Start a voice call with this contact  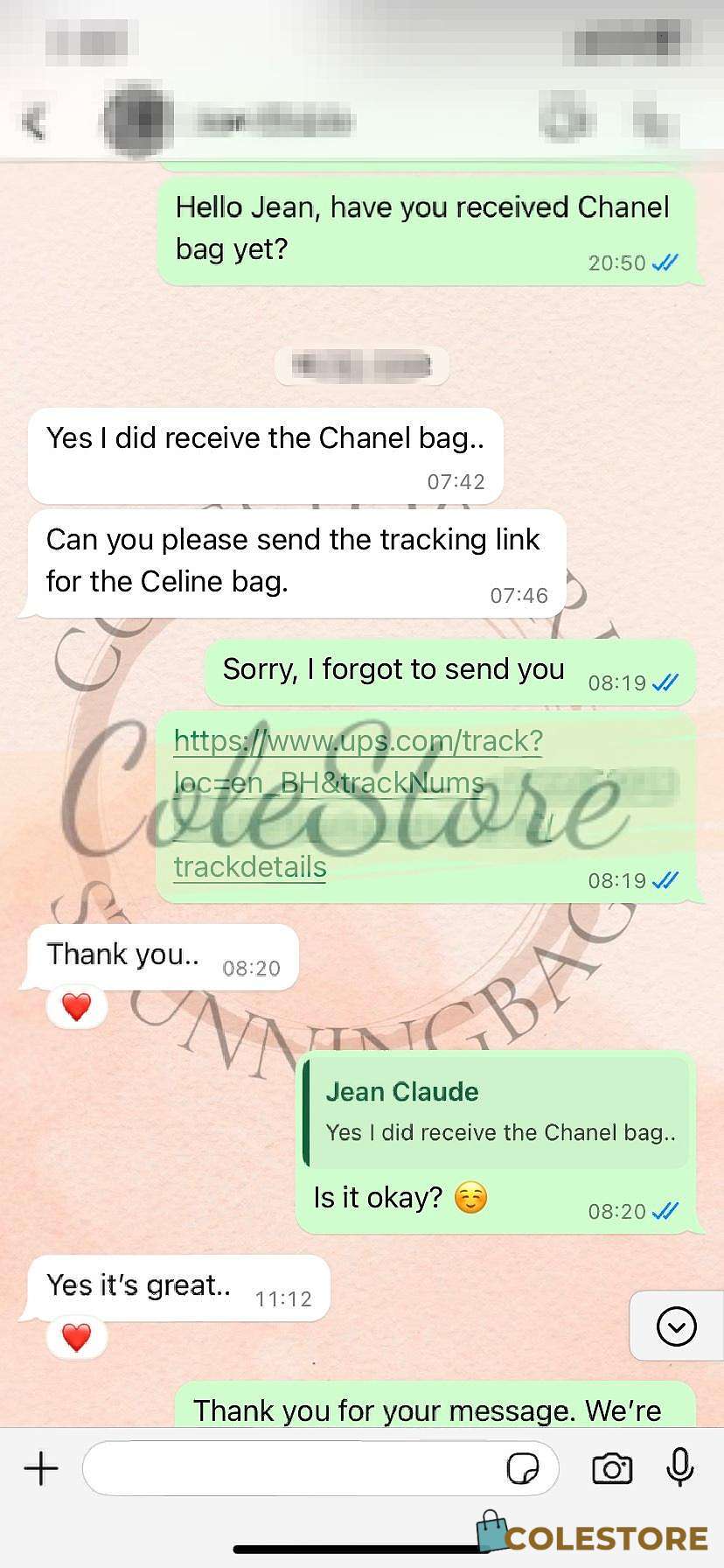655,121
